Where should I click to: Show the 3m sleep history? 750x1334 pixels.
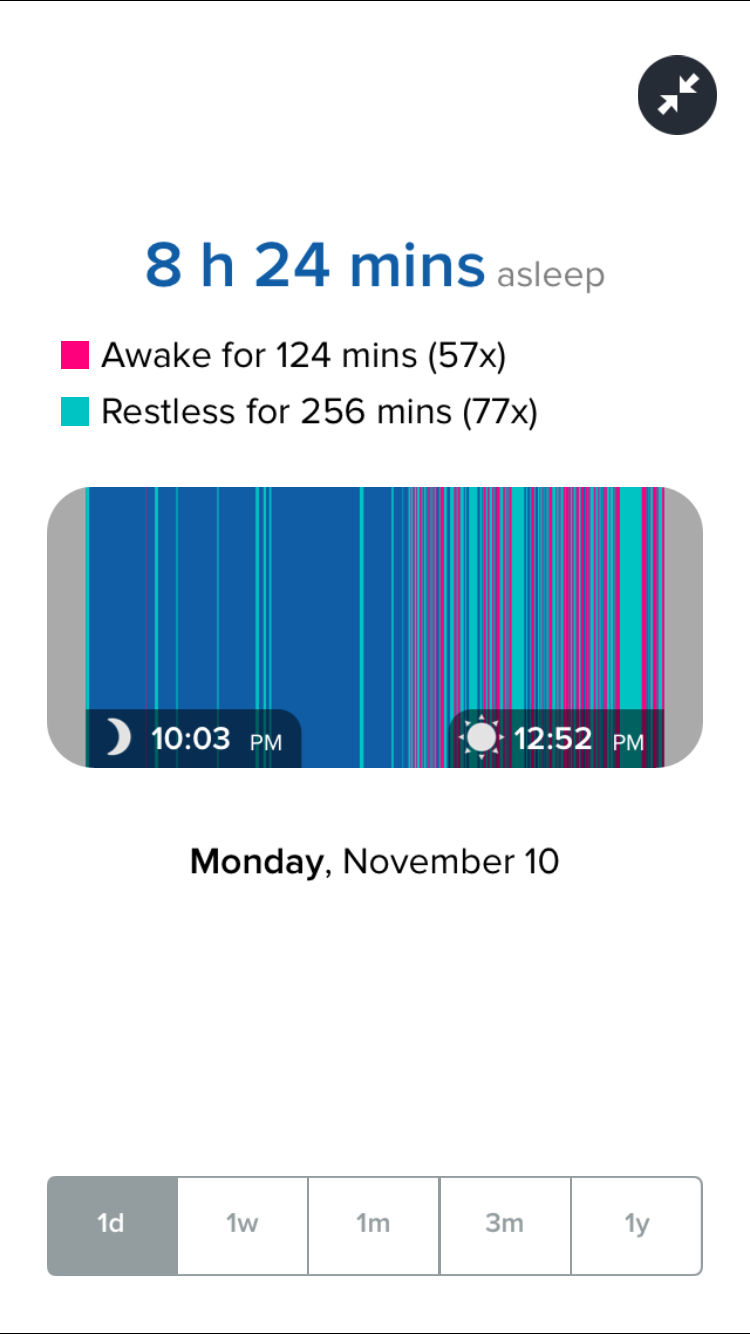click(505, 1225)
